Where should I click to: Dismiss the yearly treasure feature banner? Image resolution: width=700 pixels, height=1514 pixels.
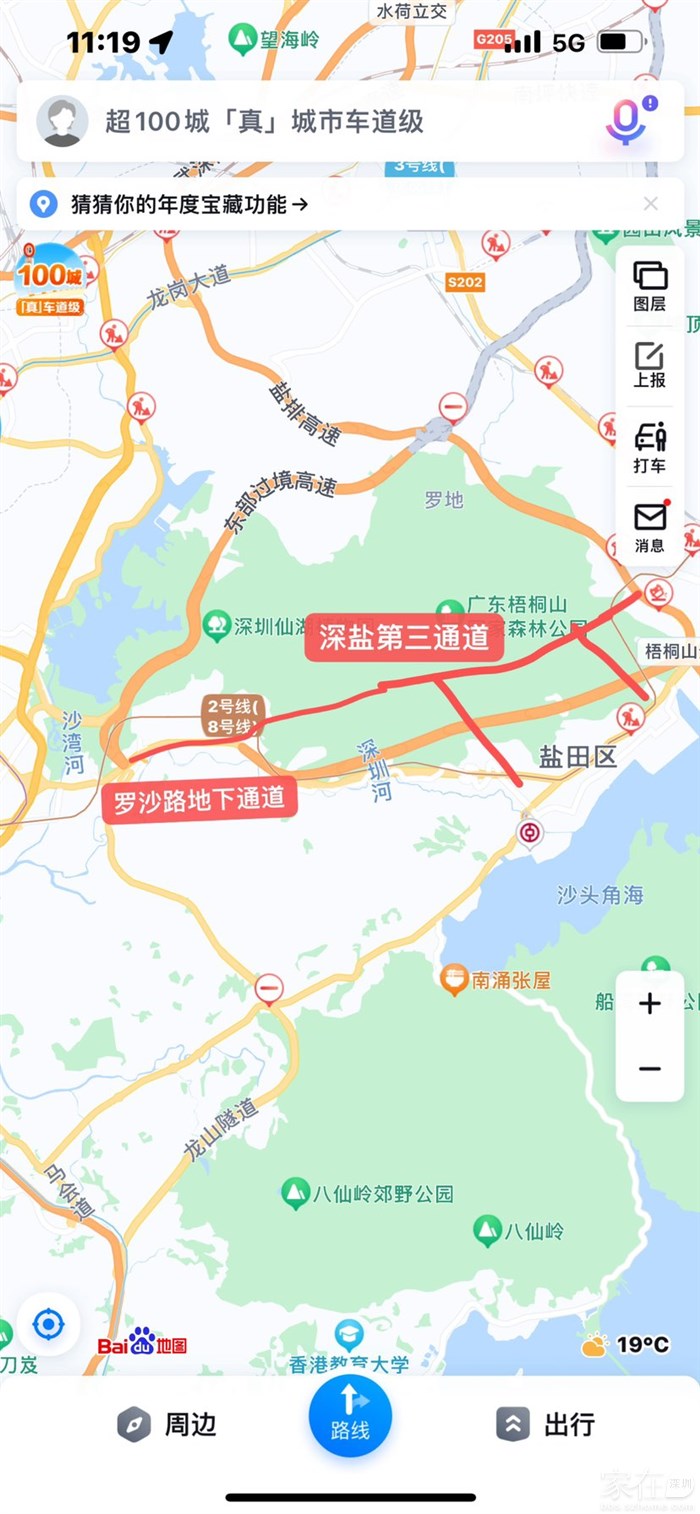(x=651, y=204)
